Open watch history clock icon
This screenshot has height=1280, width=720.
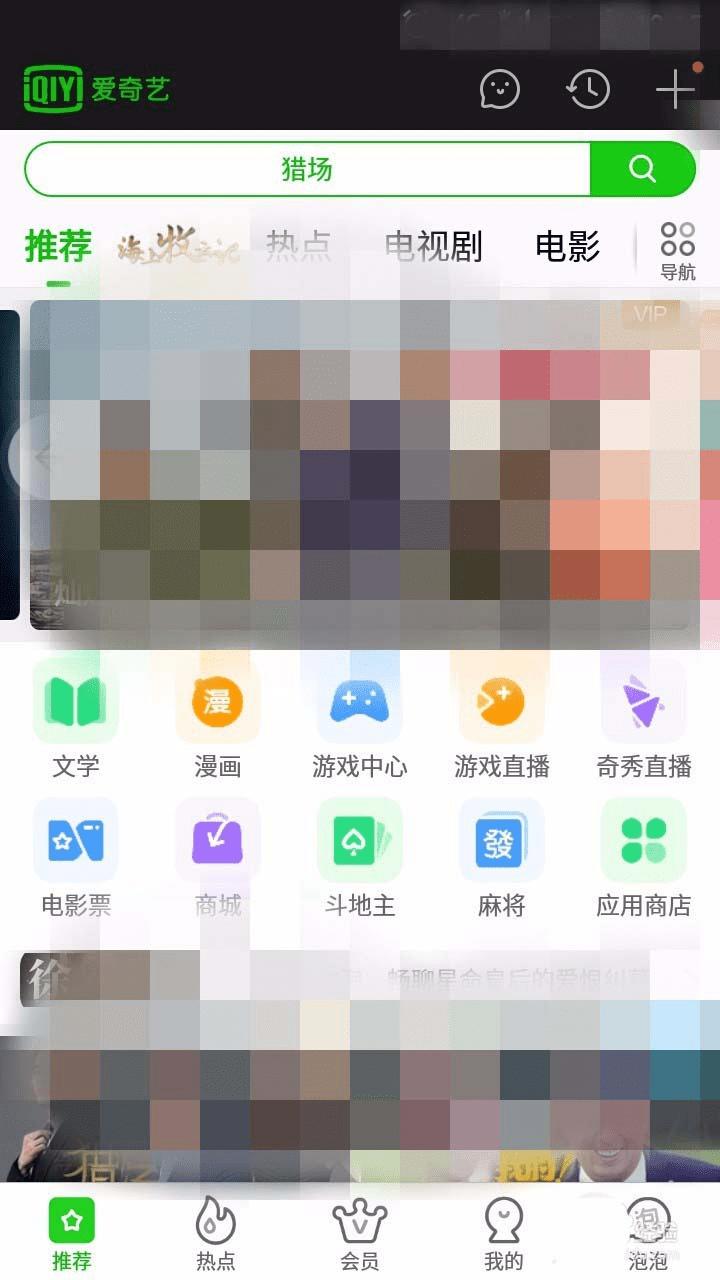click(x=588, y=89)
